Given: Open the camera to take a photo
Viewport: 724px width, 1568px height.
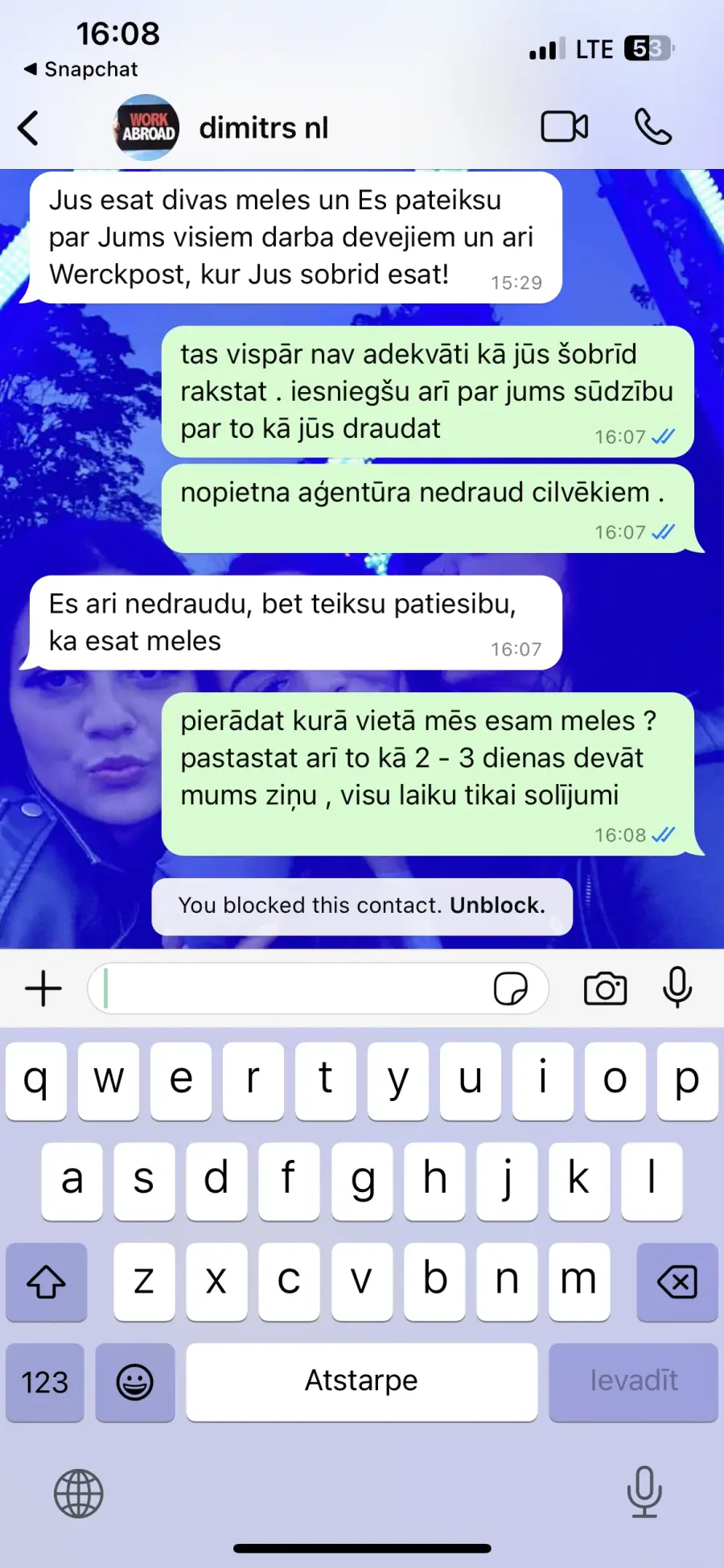Looking at the screenshot, I should click(605, 988).
